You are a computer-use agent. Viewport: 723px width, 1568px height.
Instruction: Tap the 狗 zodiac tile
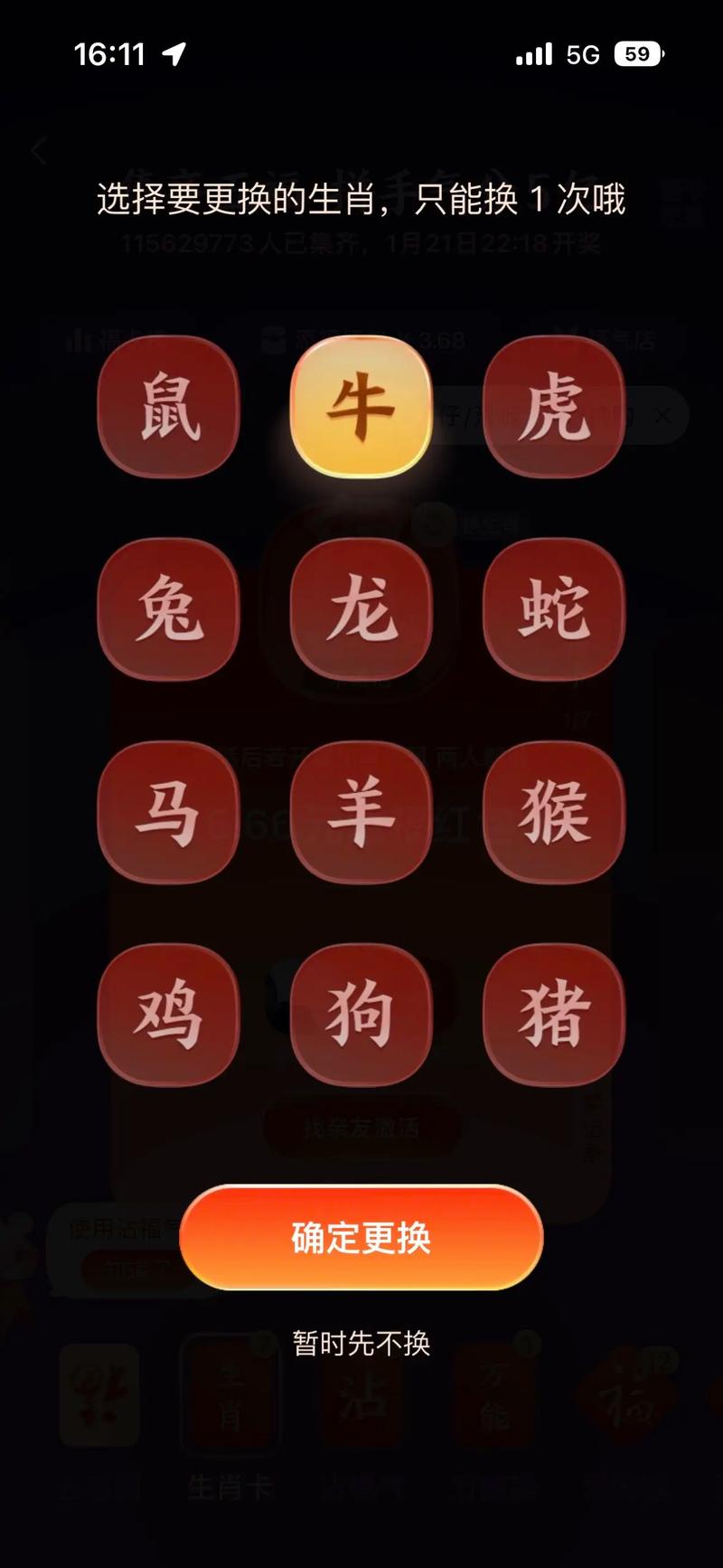click(x=361, y=1015)
